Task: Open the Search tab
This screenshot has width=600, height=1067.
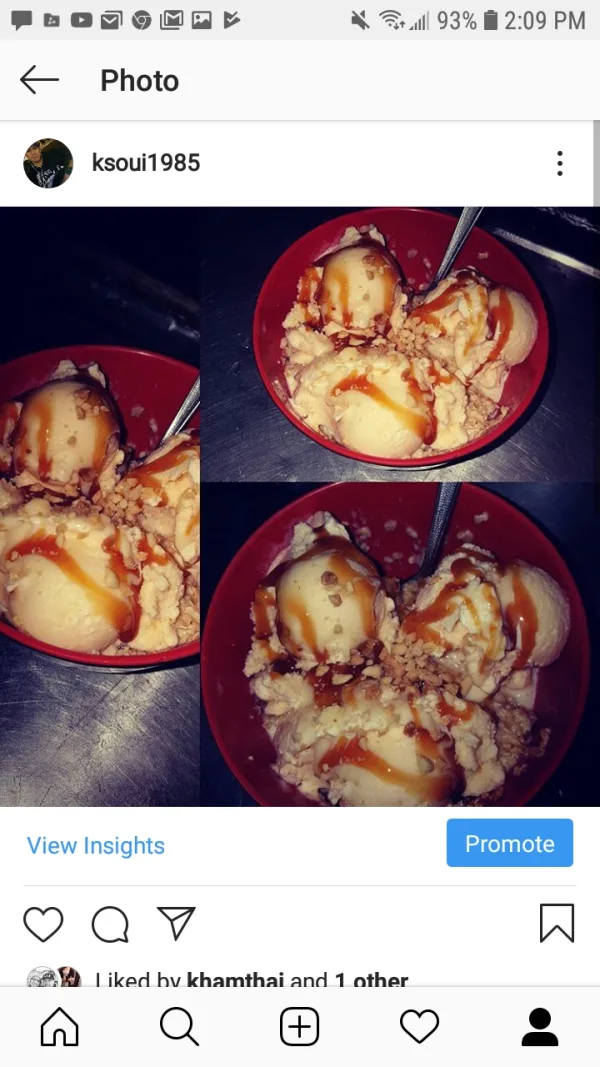Action: point(180,1026)
